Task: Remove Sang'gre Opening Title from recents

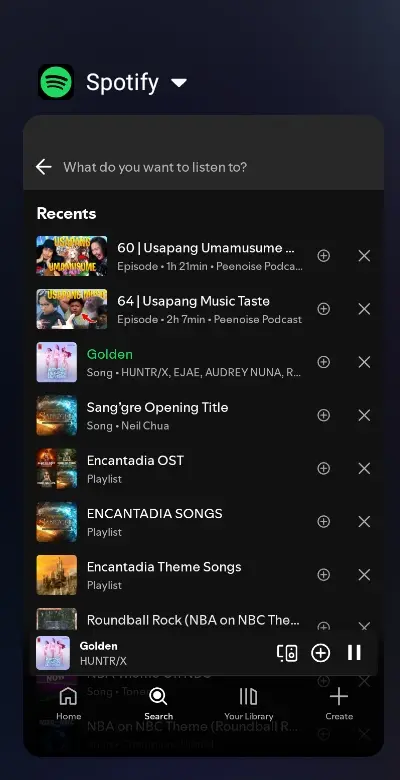Action: [365, 415]
